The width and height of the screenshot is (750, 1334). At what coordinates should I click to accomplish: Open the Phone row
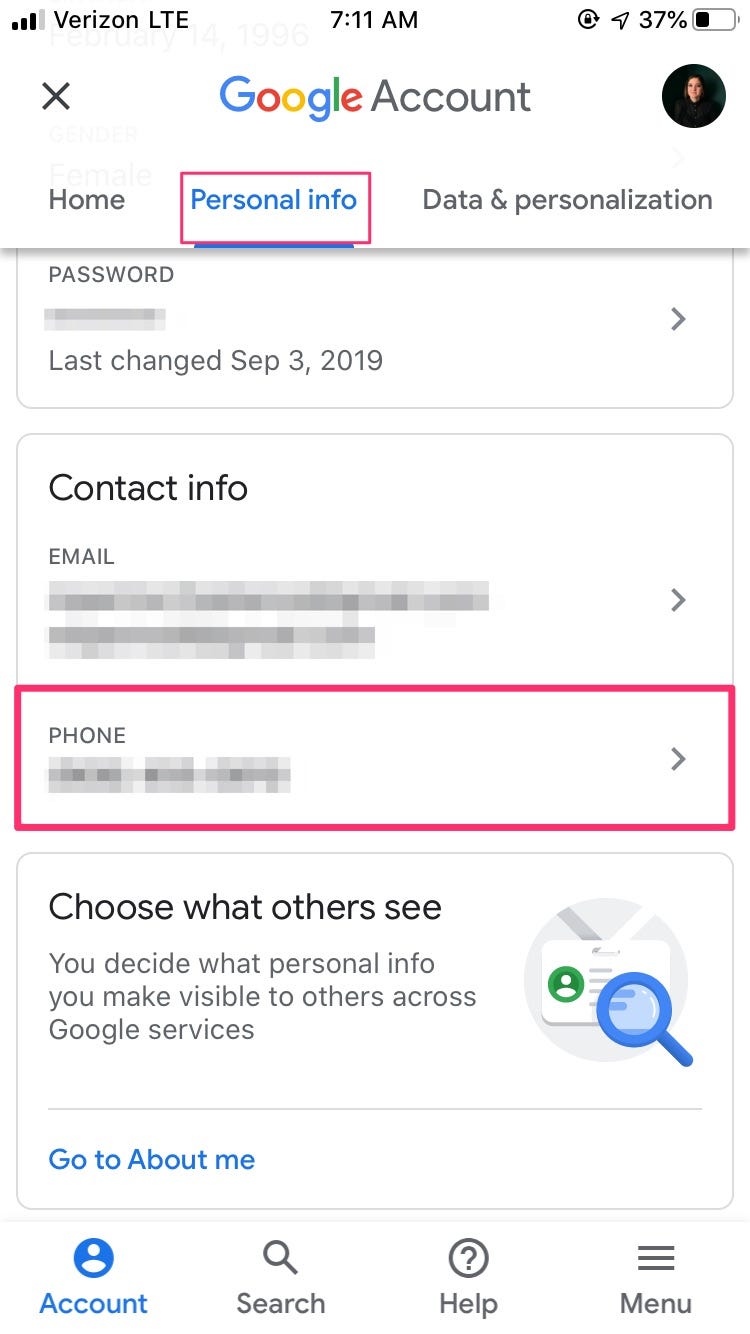375,759
